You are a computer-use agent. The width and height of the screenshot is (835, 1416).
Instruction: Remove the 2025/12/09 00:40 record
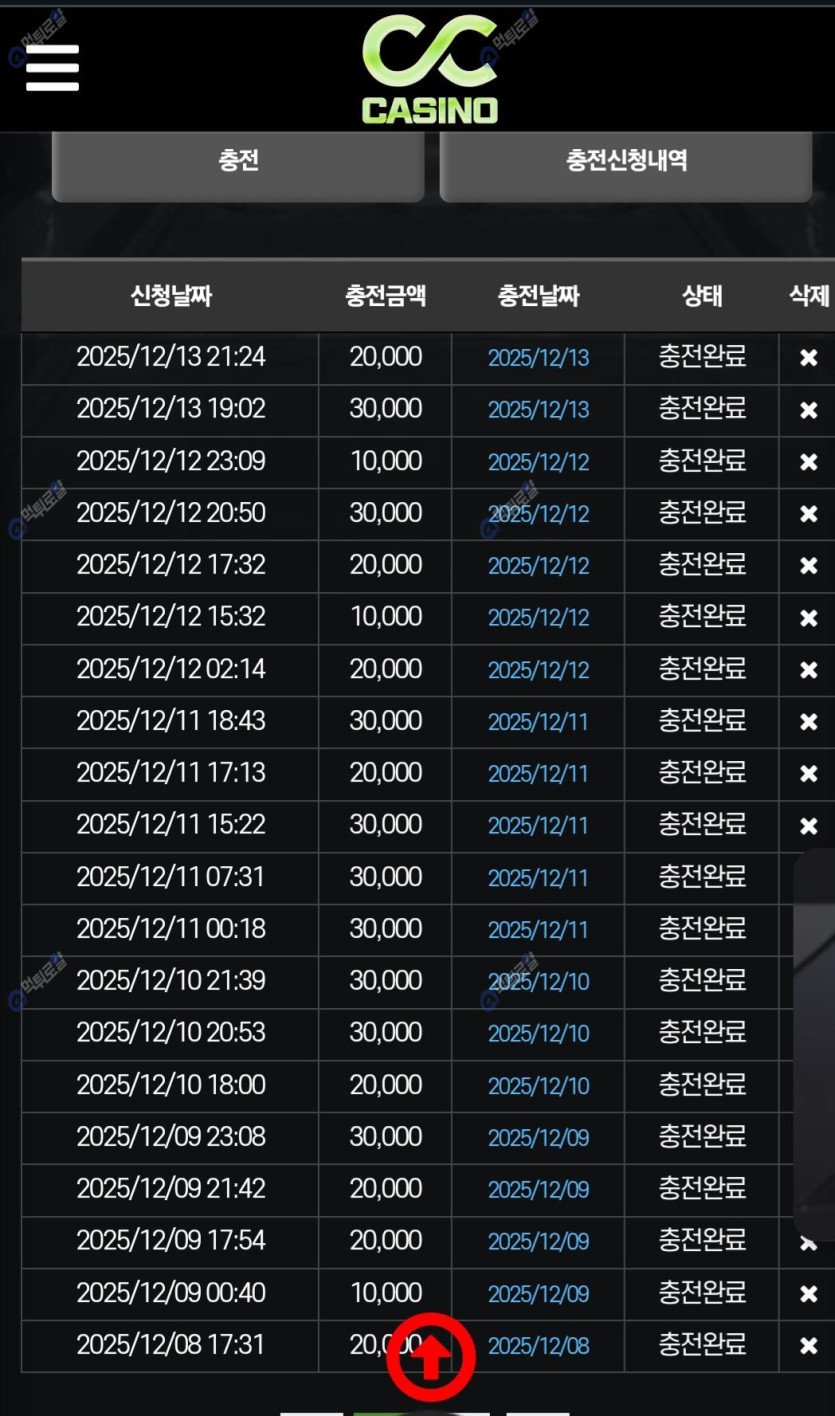[x=809, y=1294]
